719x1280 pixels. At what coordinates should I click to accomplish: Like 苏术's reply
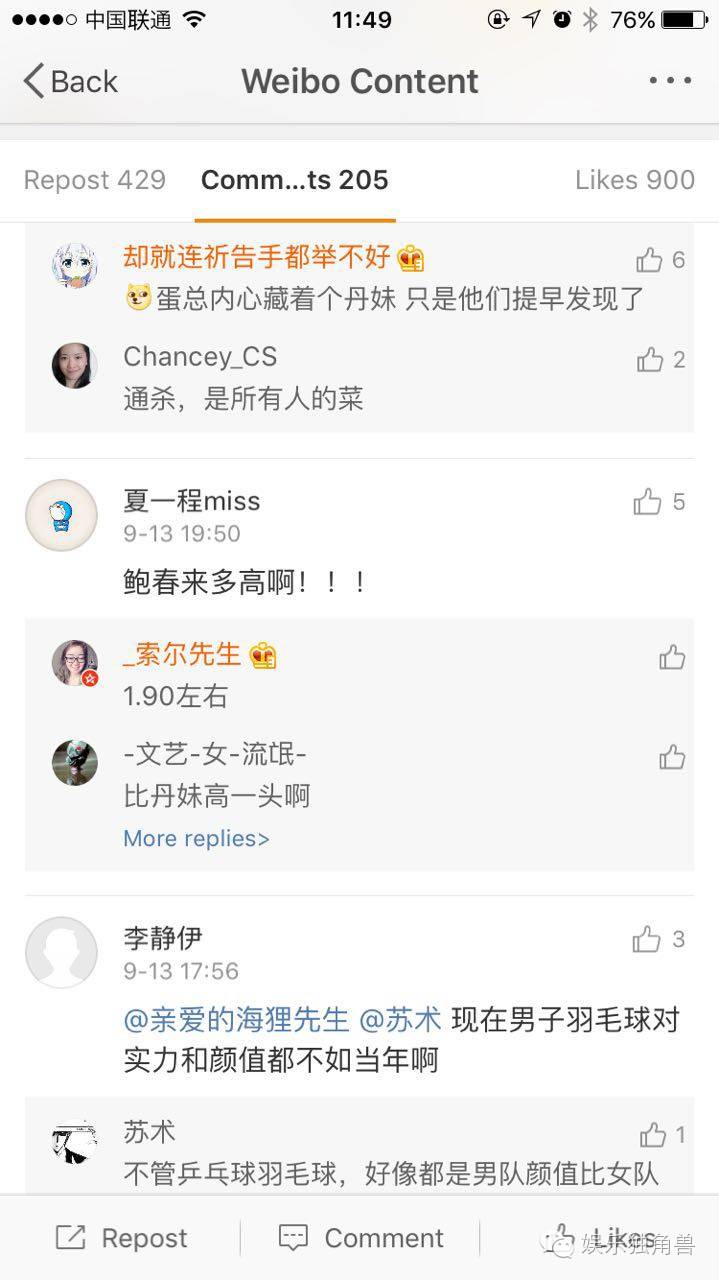[x=653, y=1135]
